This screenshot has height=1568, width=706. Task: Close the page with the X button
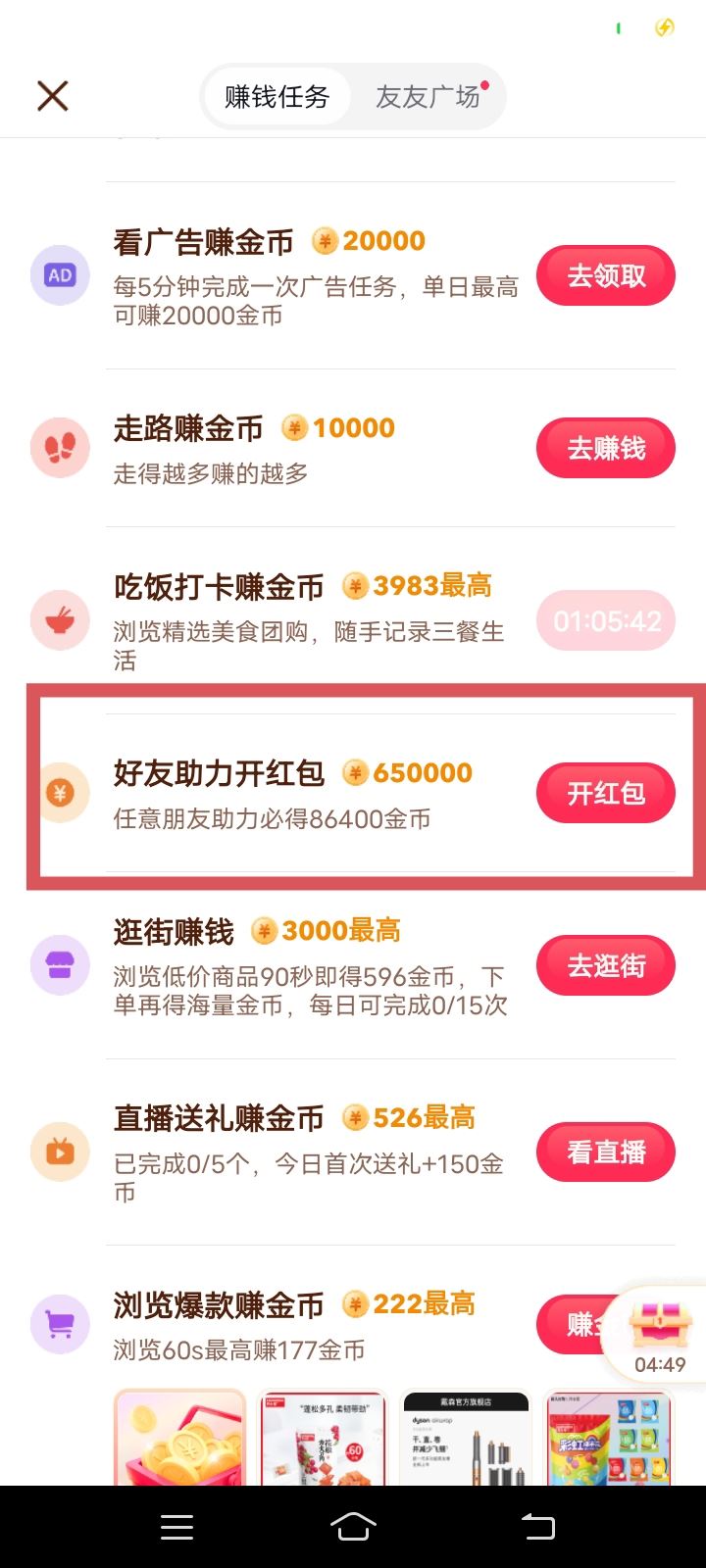(x=52, y=95)
